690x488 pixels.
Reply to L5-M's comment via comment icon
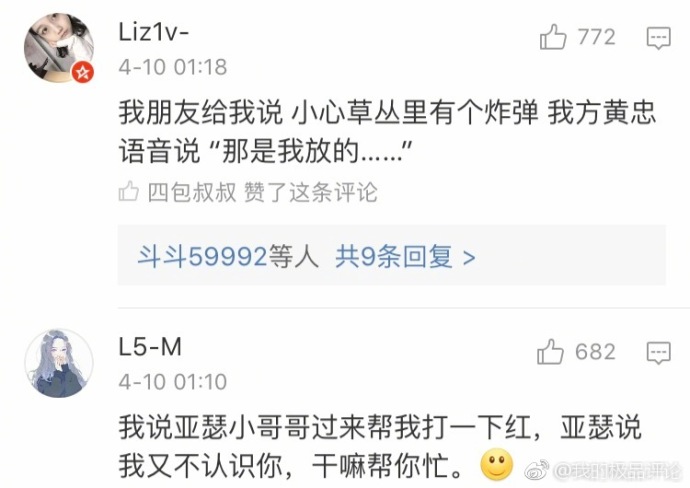coord(657,352)
